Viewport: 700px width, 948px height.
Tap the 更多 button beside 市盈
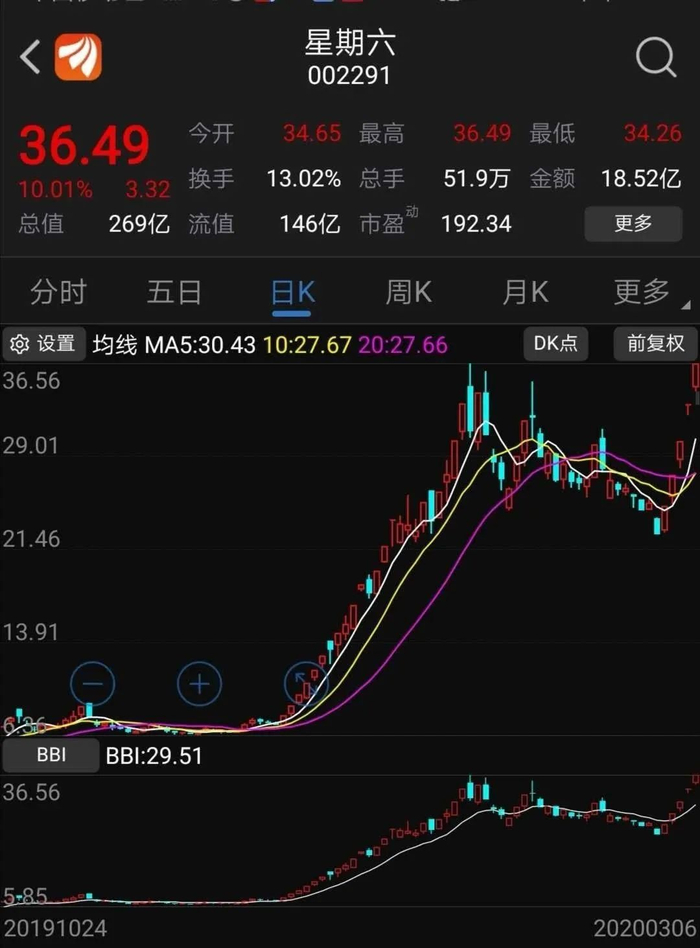[633, 224]
